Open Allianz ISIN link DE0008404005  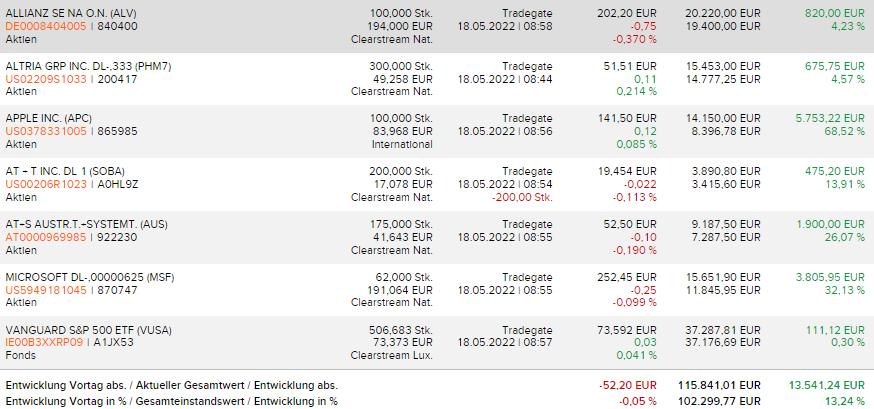pyautogui.click(x=44, y=25)
